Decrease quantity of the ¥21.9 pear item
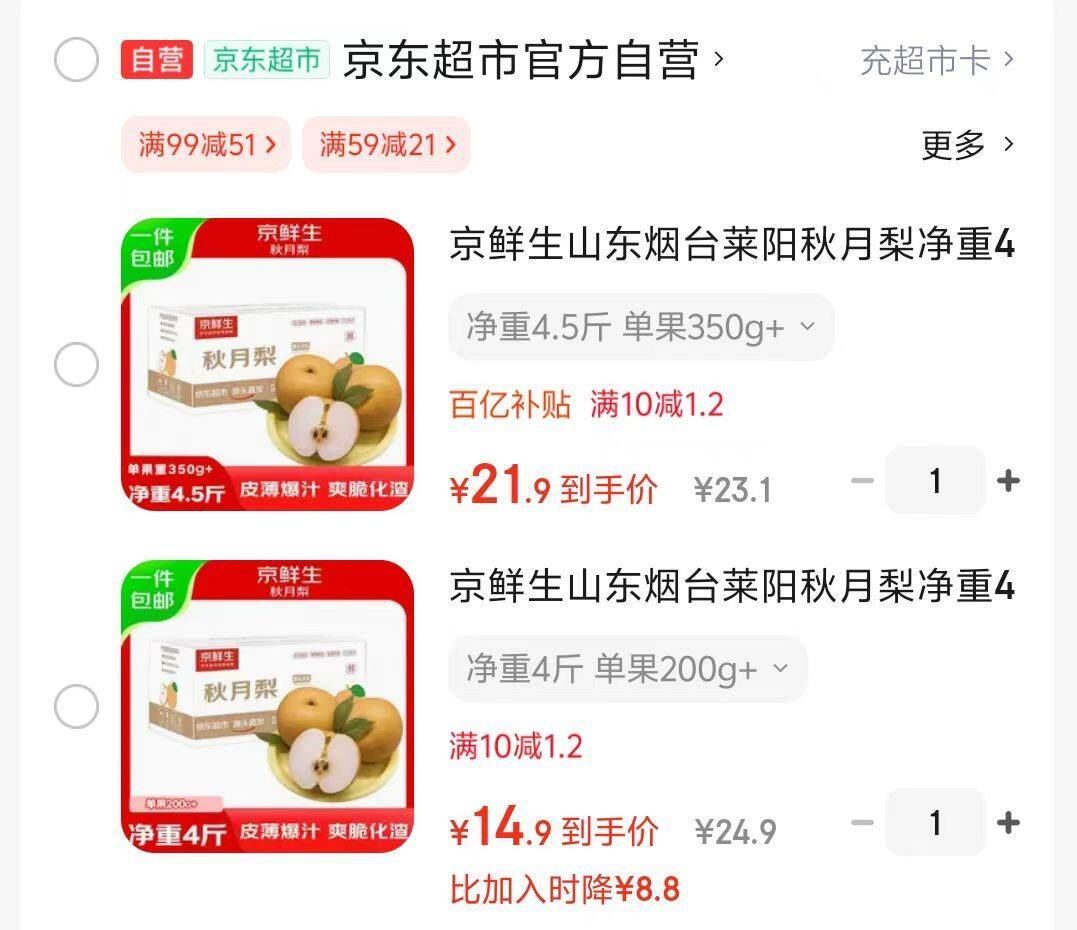The height and width of the screenshot is (930, 1077). click(862, 481)
